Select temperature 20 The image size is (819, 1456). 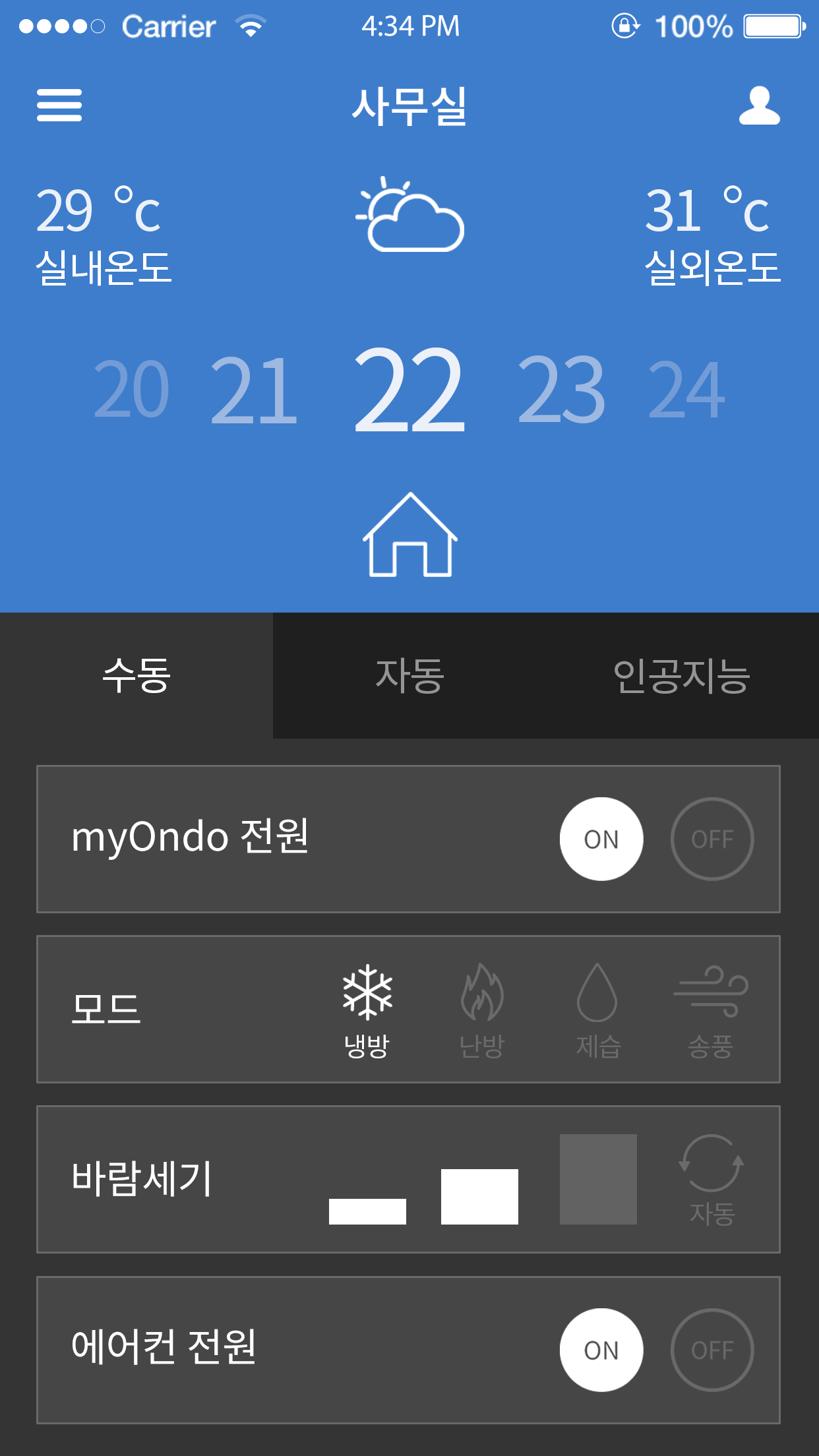pyautogui.click(x=132, y=389)
